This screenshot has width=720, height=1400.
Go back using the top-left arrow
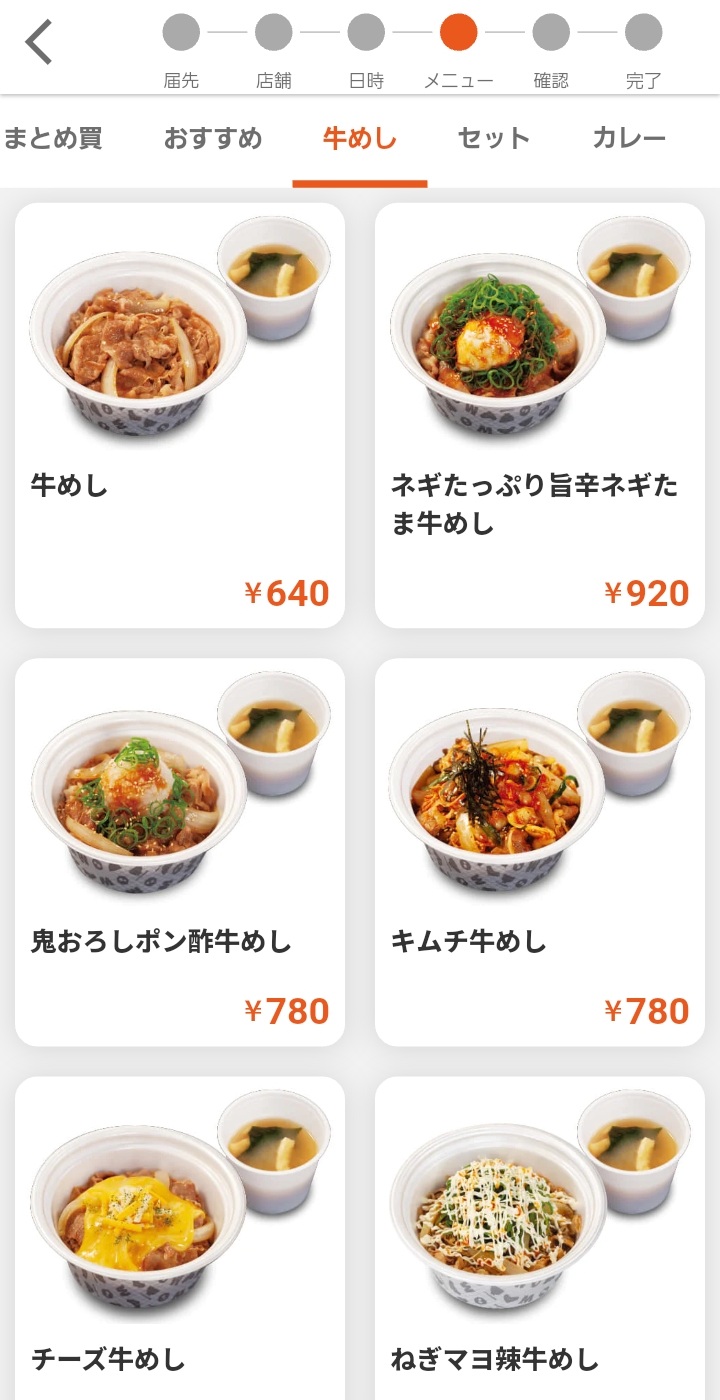click(39, 42)
